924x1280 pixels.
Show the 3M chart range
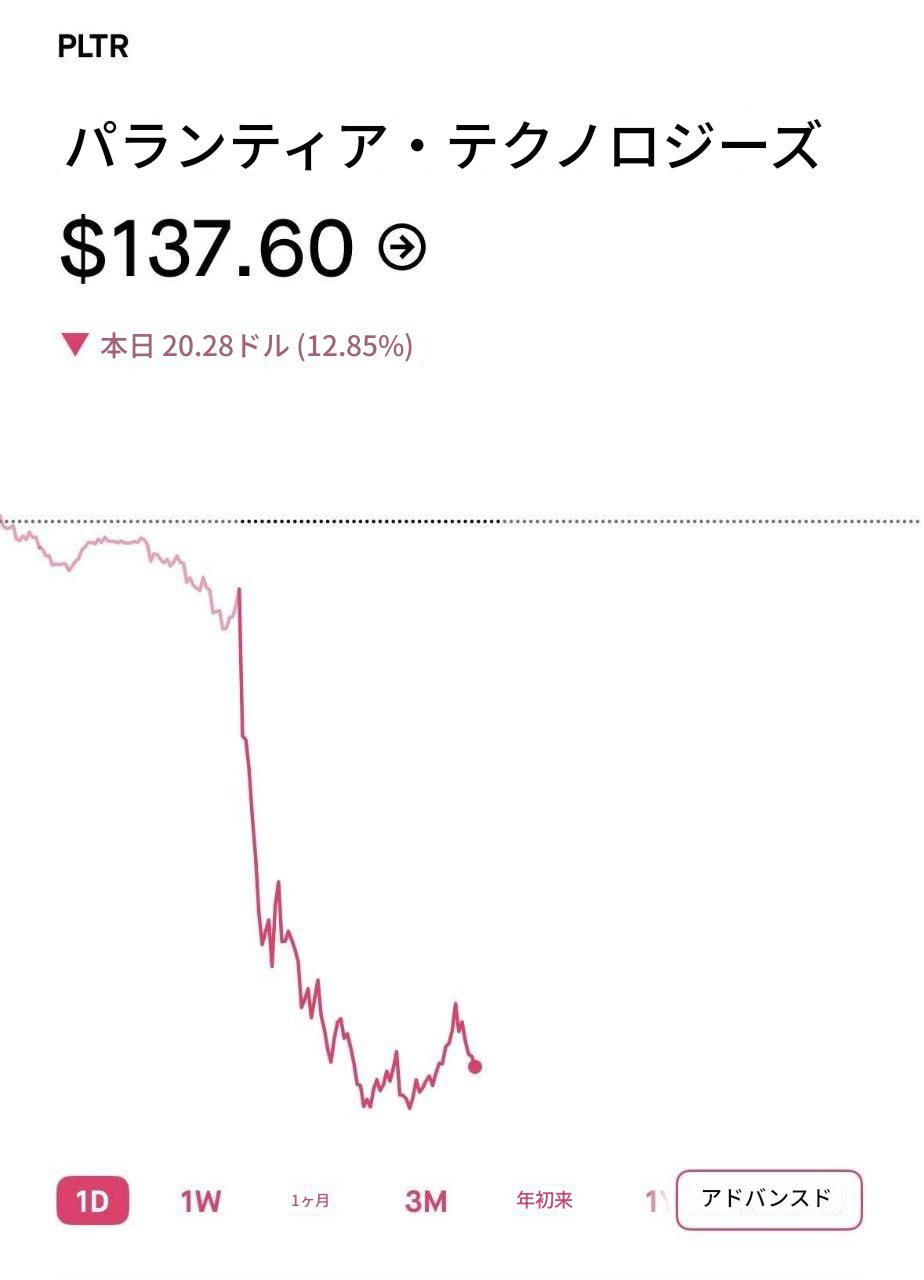click(426, 1201)
